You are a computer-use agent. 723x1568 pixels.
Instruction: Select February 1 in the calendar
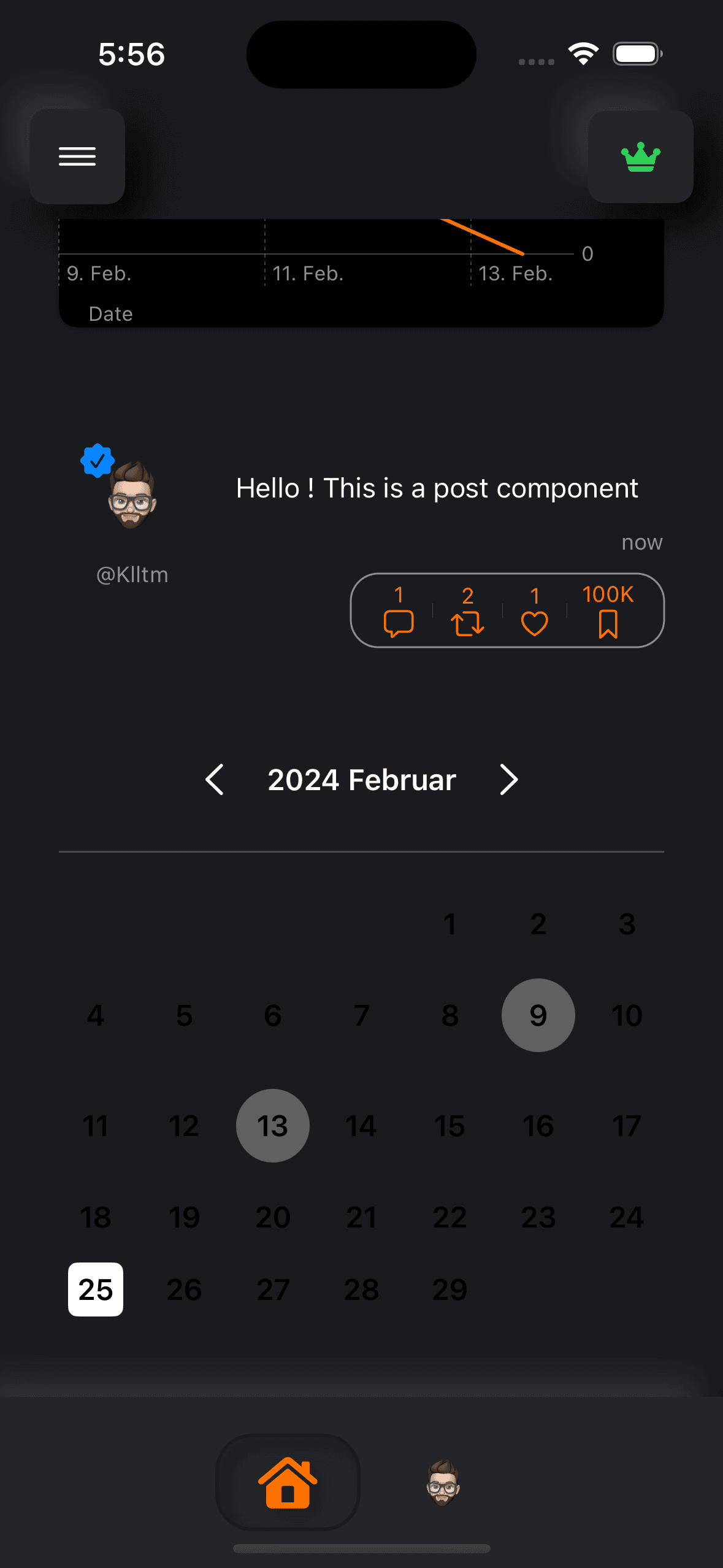click(449, 924)
